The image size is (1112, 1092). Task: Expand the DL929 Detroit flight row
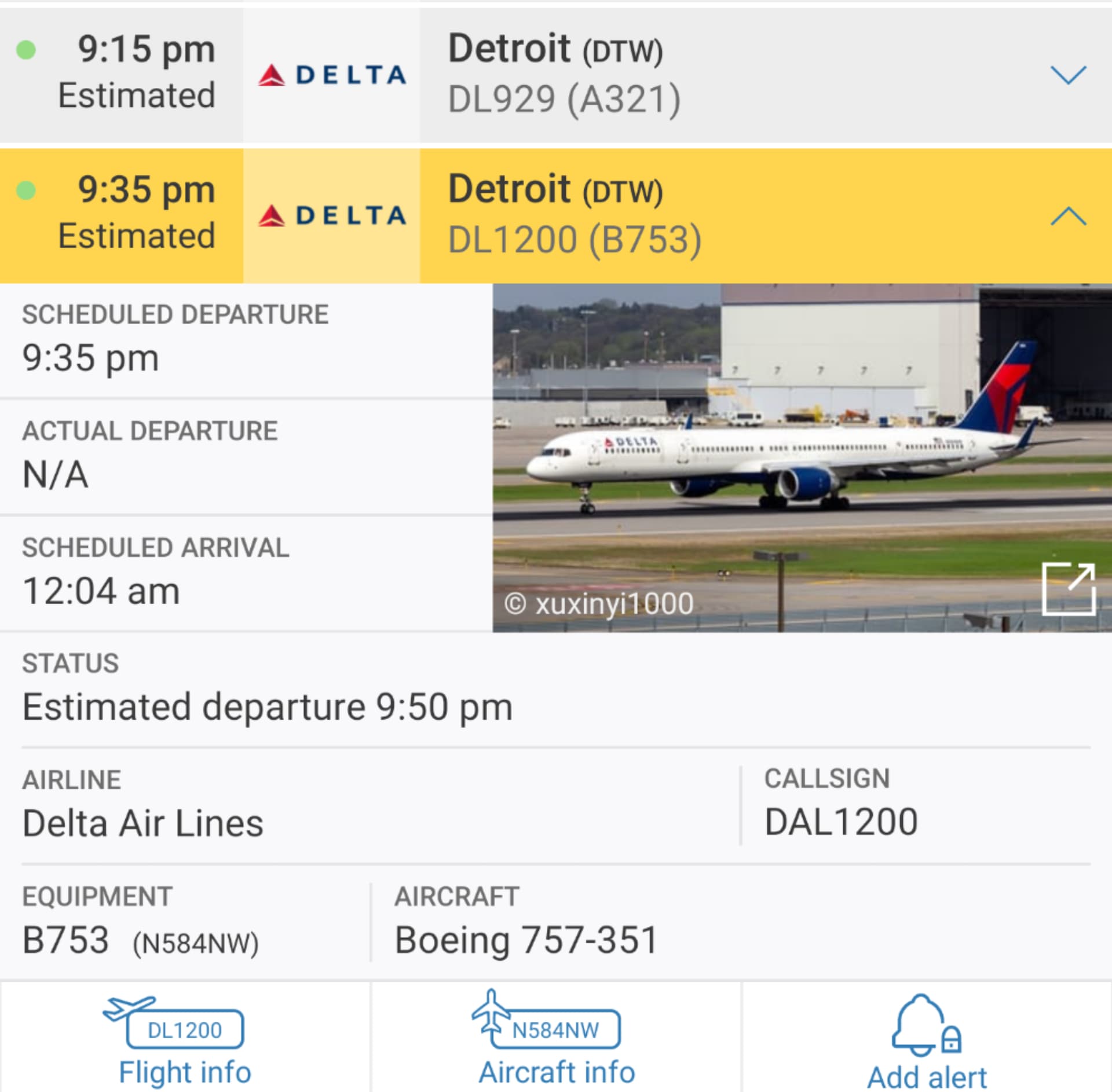coord(1068,75)
